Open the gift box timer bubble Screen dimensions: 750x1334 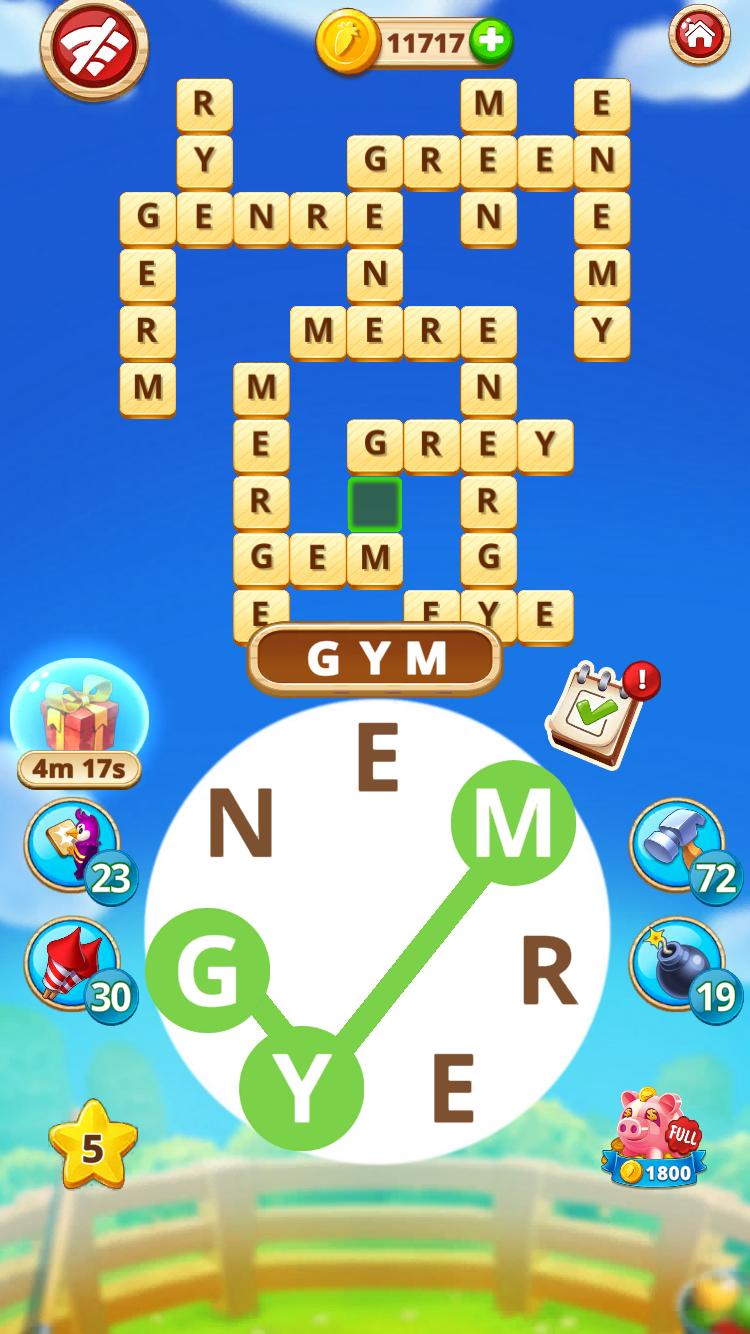[79, 722]
